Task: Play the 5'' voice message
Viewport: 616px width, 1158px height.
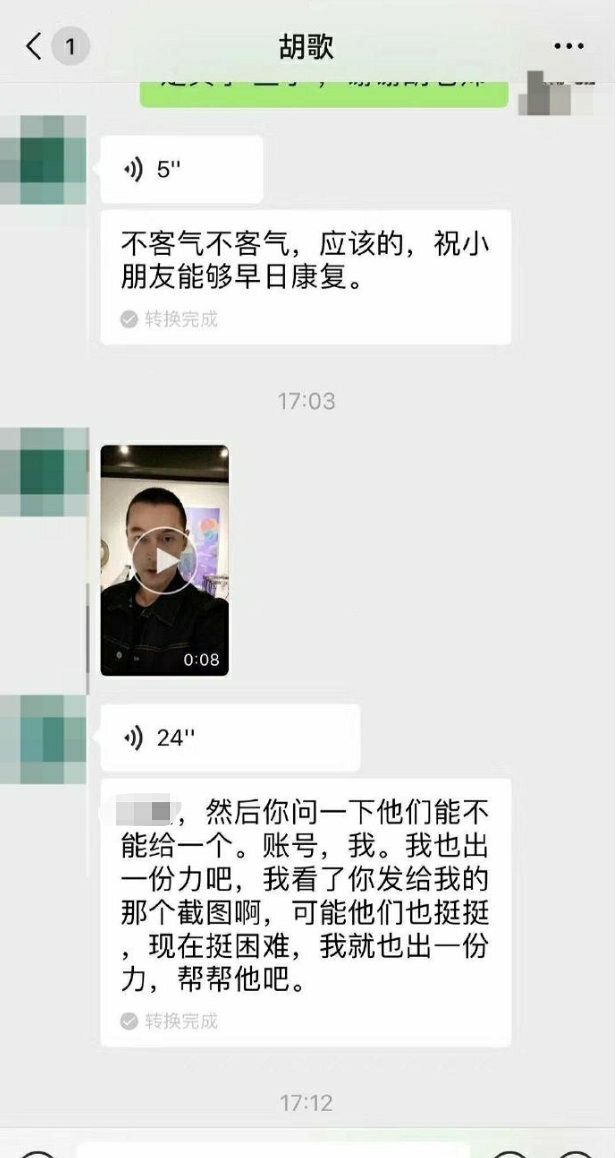Action: [x=181, y=170]
